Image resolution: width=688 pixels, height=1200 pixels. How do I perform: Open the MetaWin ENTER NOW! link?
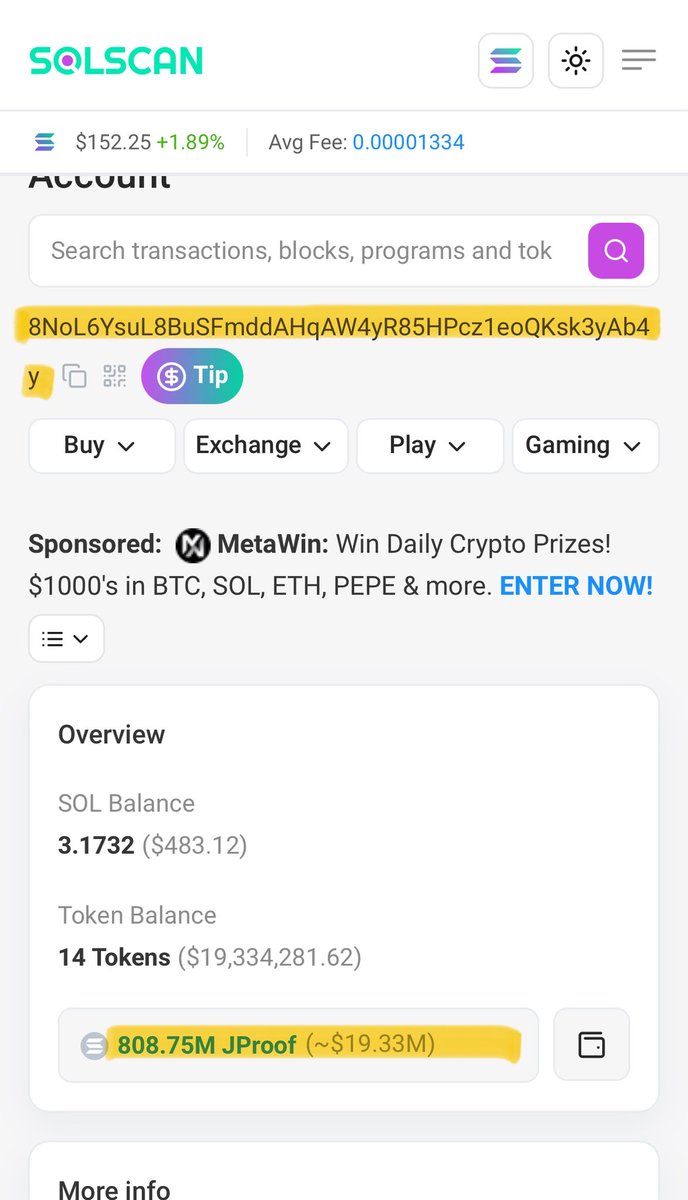pos(576,586)
